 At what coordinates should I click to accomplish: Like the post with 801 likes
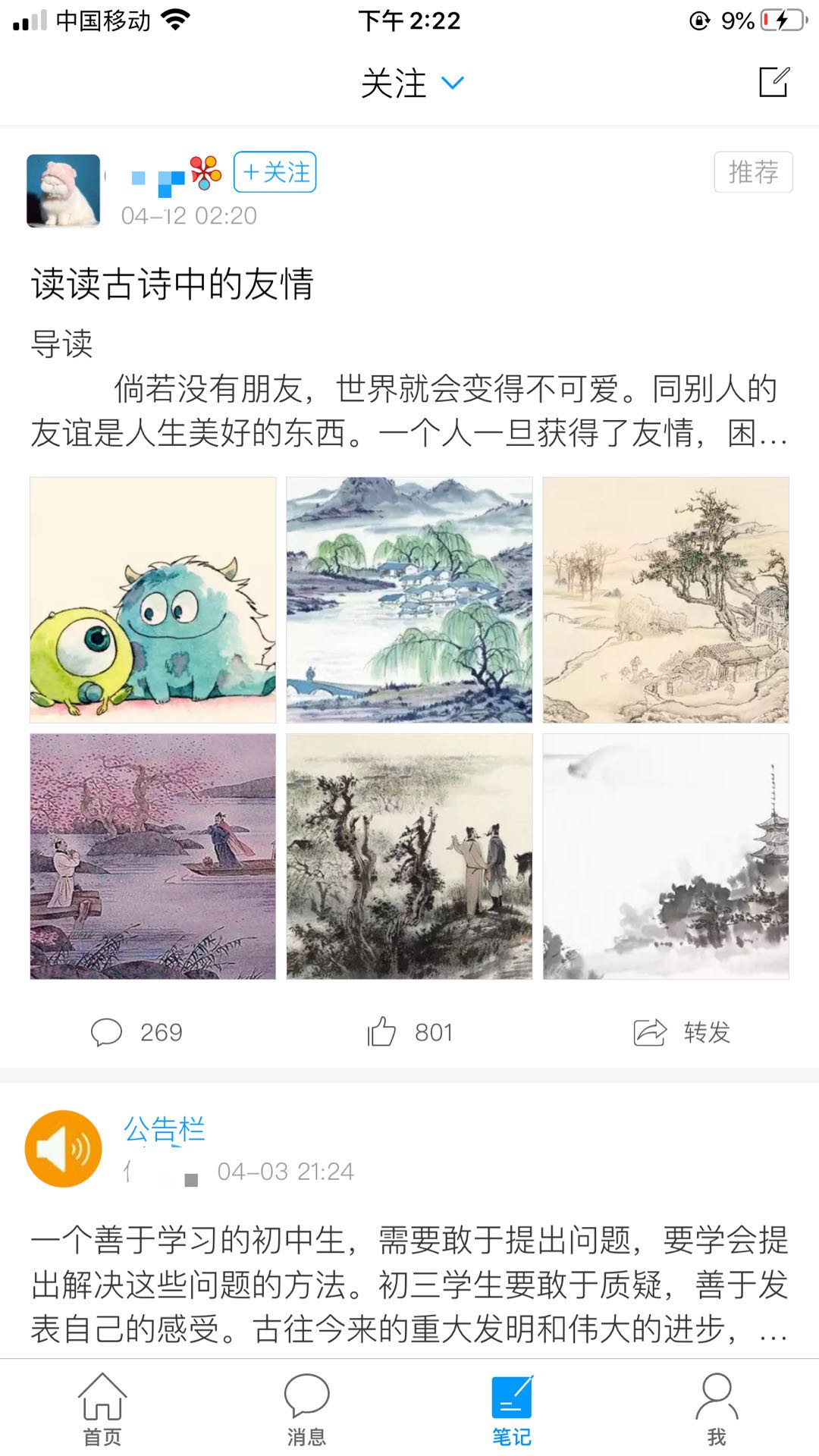409,1032
